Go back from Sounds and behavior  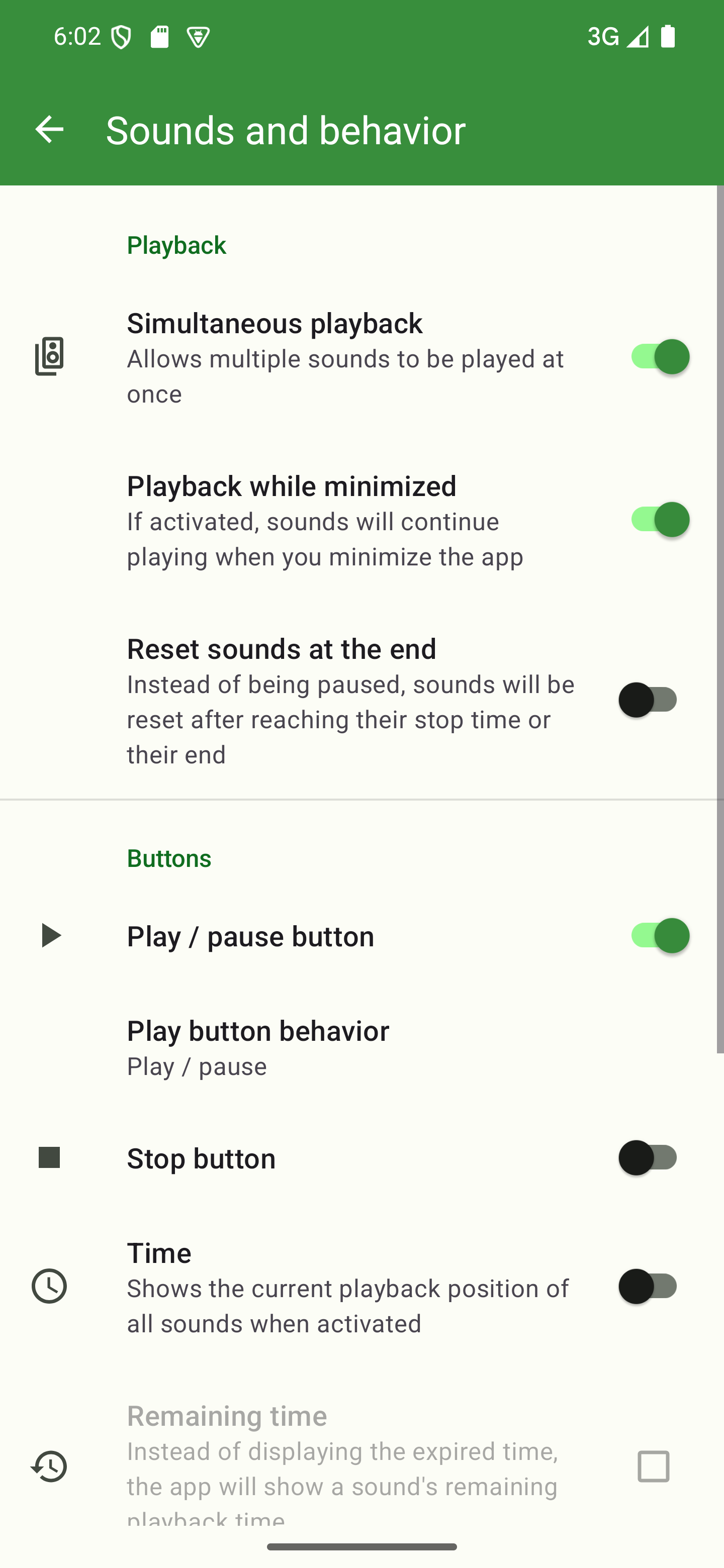49,129
